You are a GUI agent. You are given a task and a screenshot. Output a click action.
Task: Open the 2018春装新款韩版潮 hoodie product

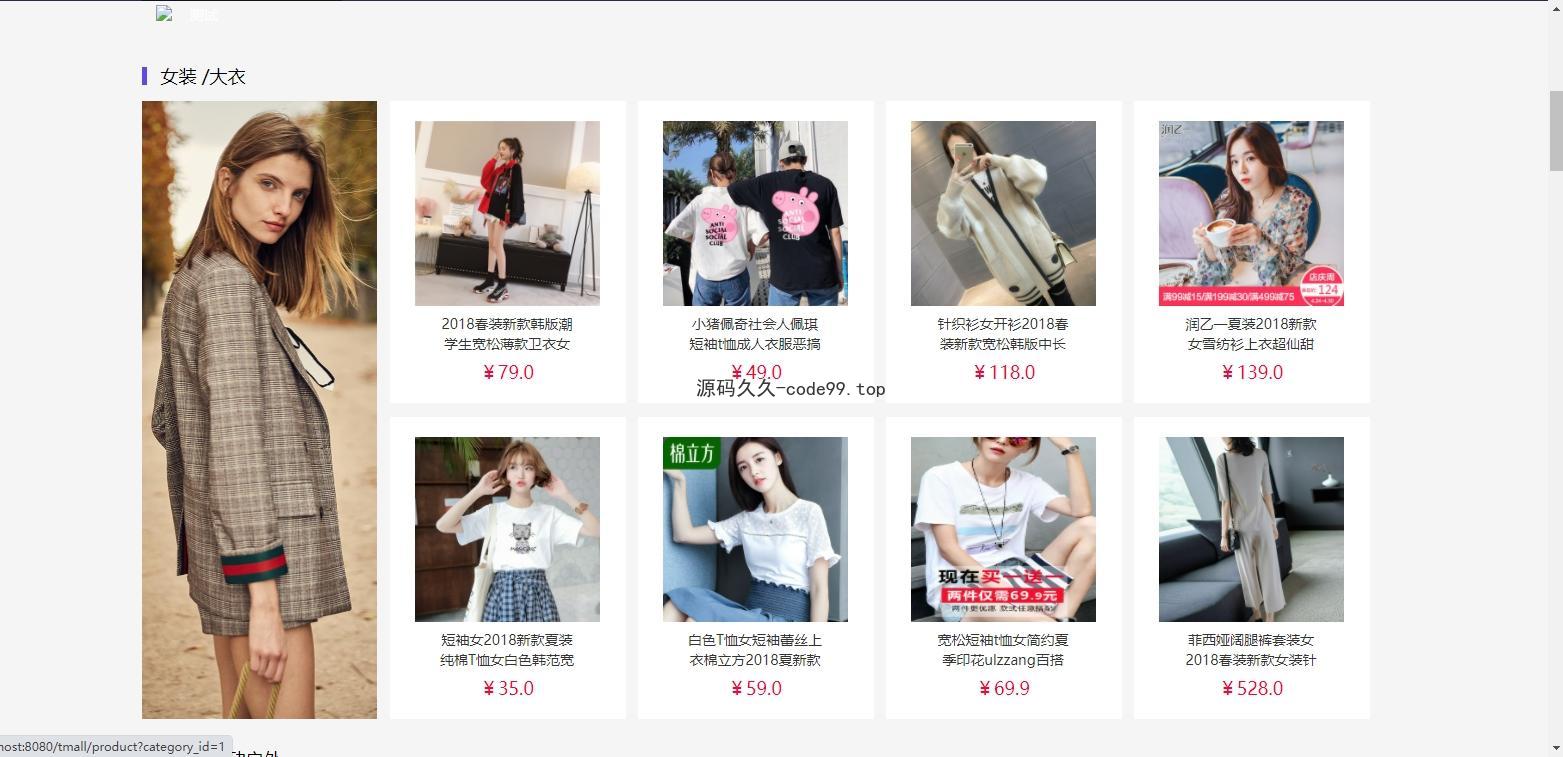pyautogui.click(x=507, y=213)
